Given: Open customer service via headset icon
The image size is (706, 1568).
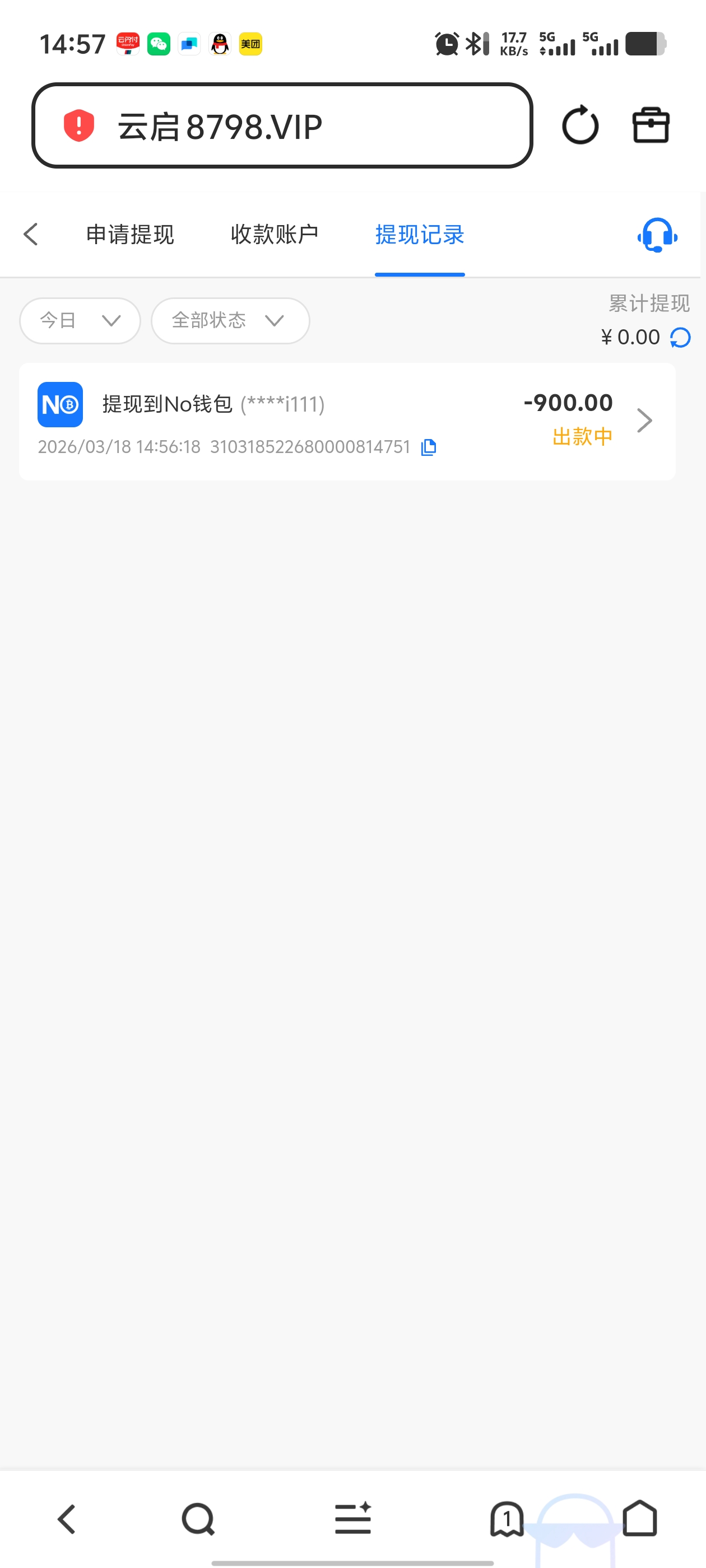Looking at the screenshot, I should pyautogui.click(x=657, y=234).
